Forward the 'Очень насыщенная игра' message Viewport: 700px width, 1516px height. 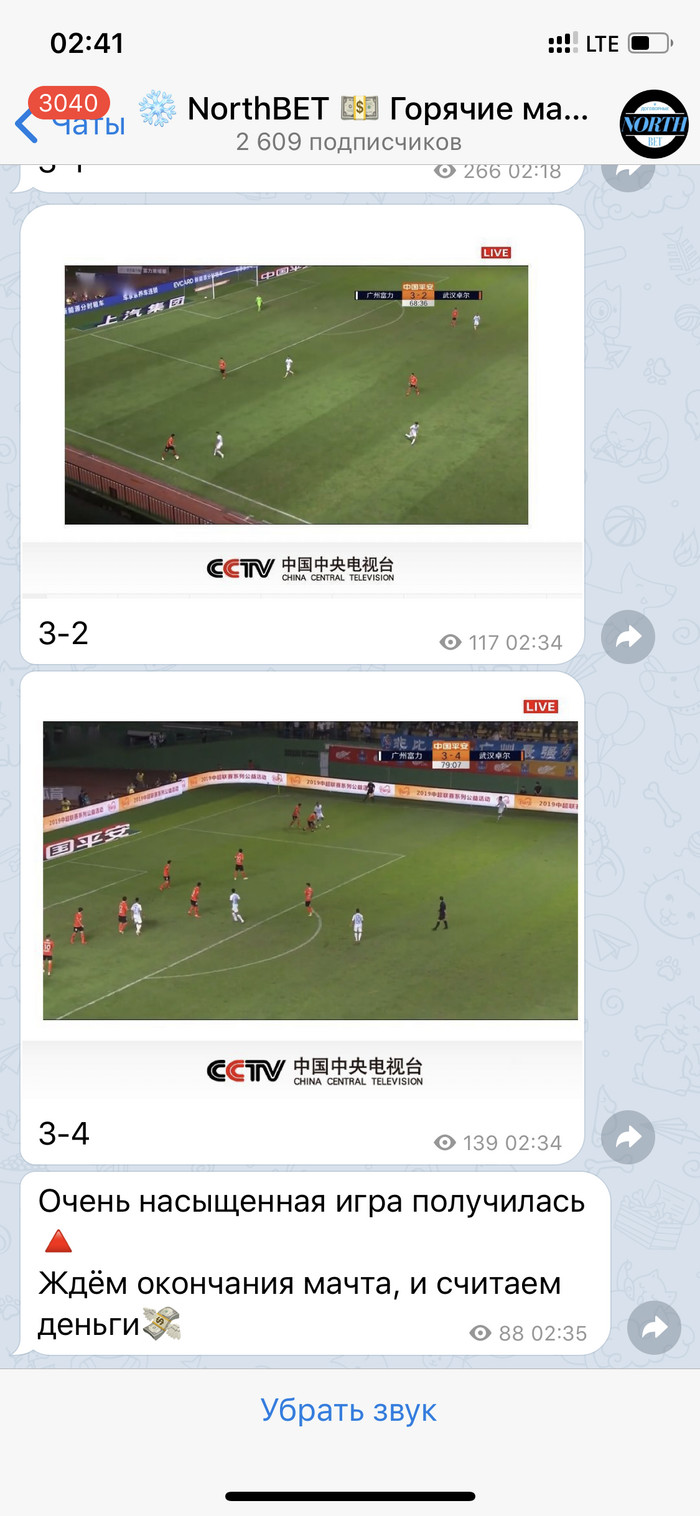[x=654, y=1327]
